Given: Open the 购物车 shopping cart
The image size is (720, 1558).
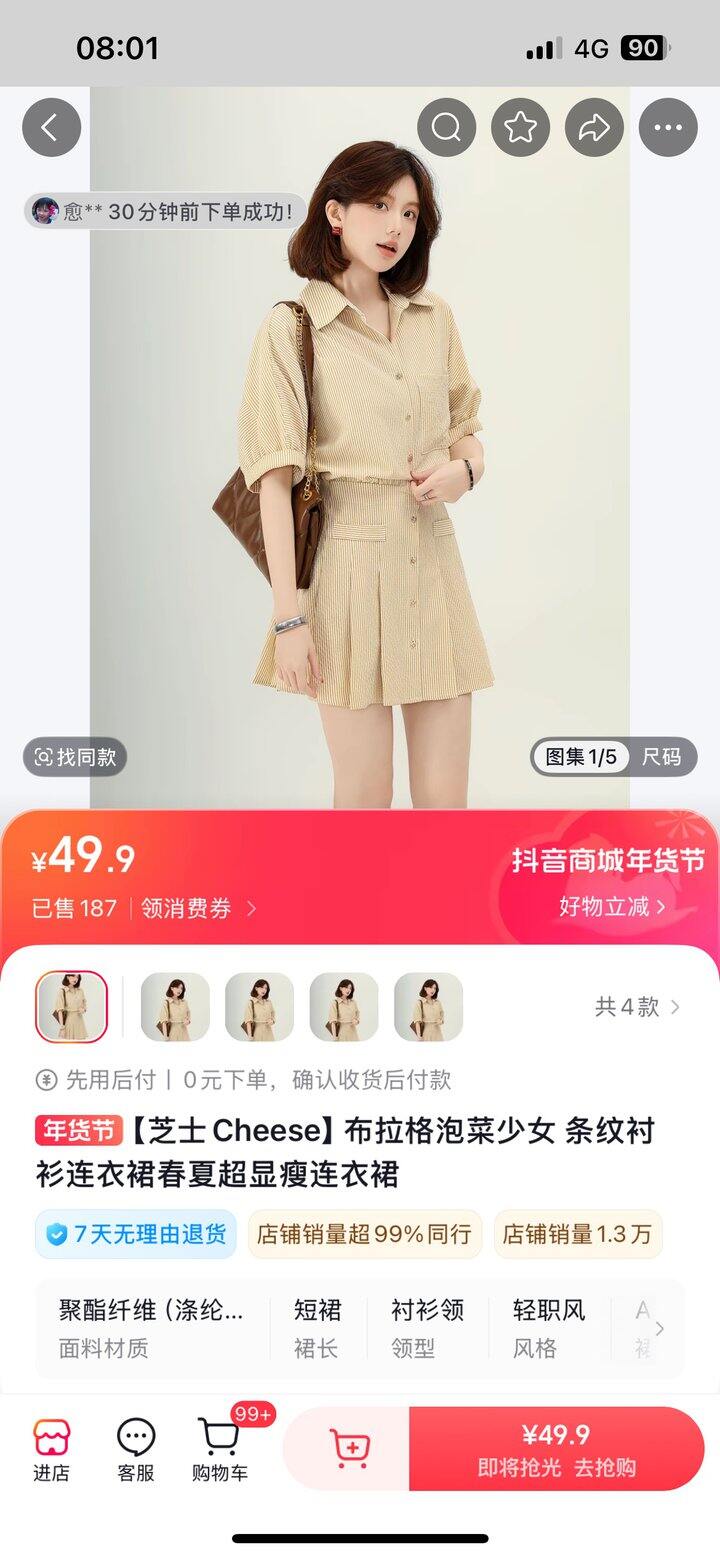Looking at the screenshot, I should click(x=220, y=1449).
